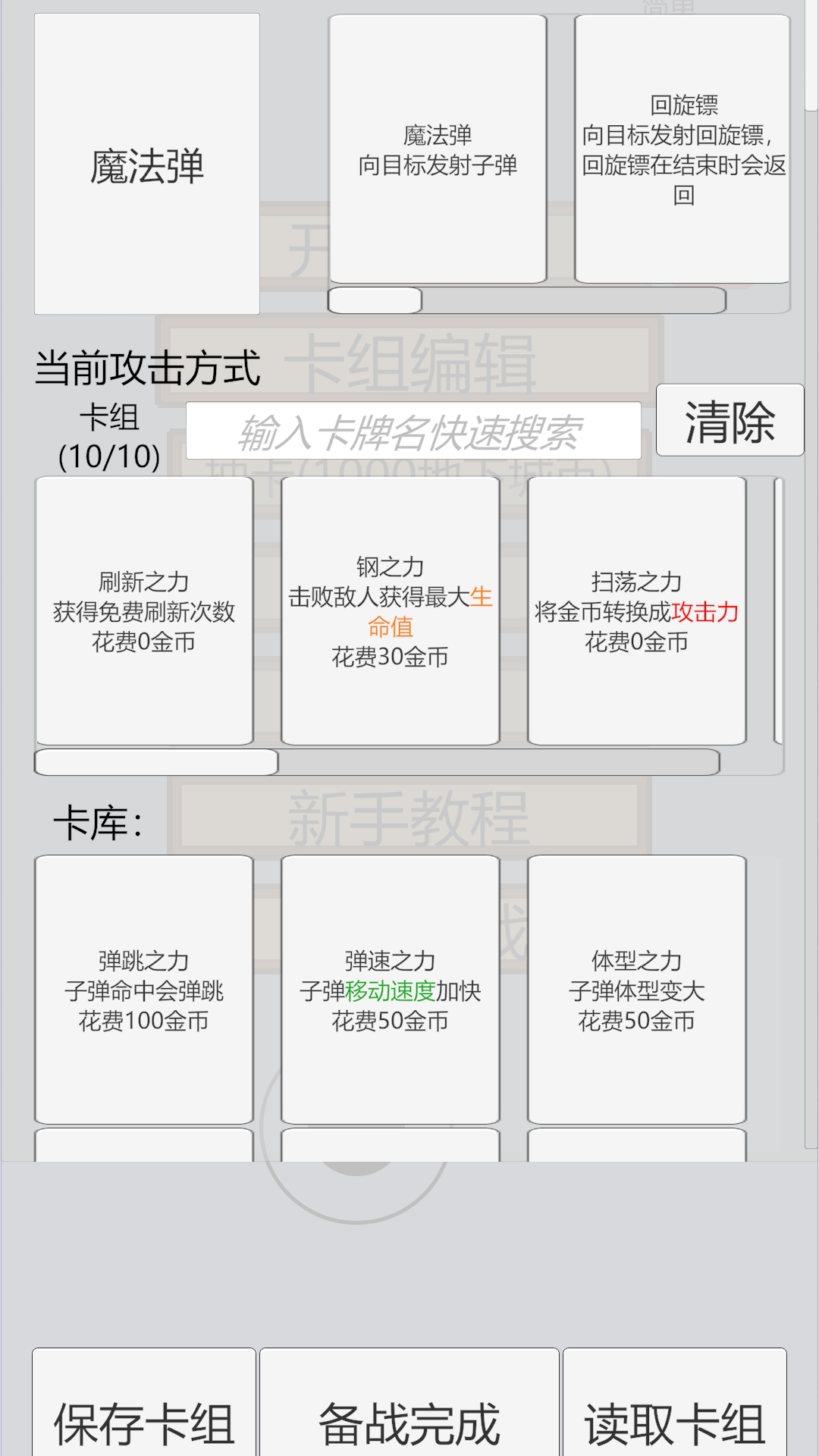
Task: Focus the card name search field
Action: [413, 431]
